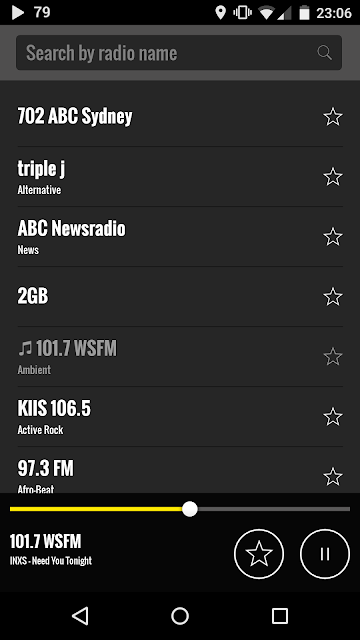The image size is (360, 640).
Task: Favorite the now-playing station with circled star
Action: (259, 554)
